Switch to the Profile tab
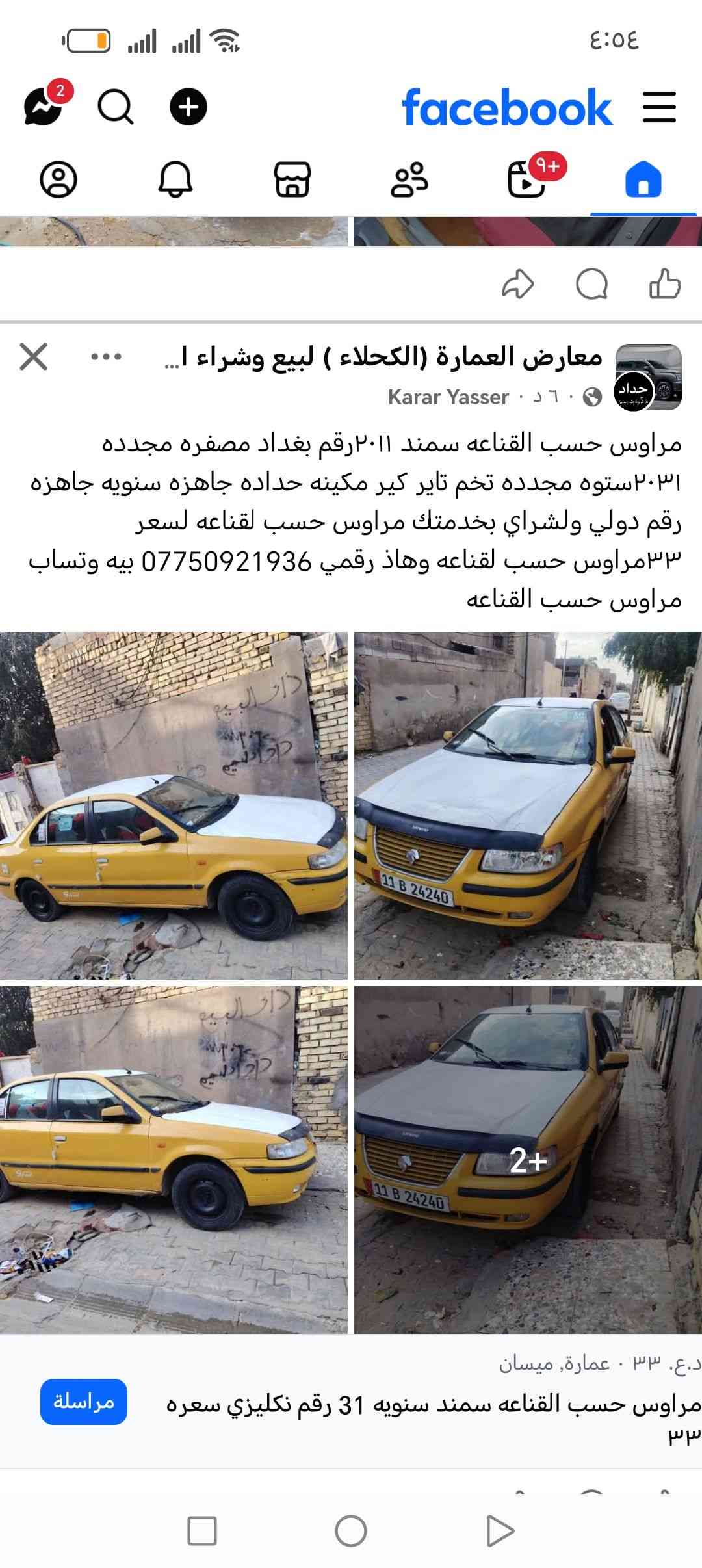This screenshot has width=702, height=1568. tap(58, 179)
